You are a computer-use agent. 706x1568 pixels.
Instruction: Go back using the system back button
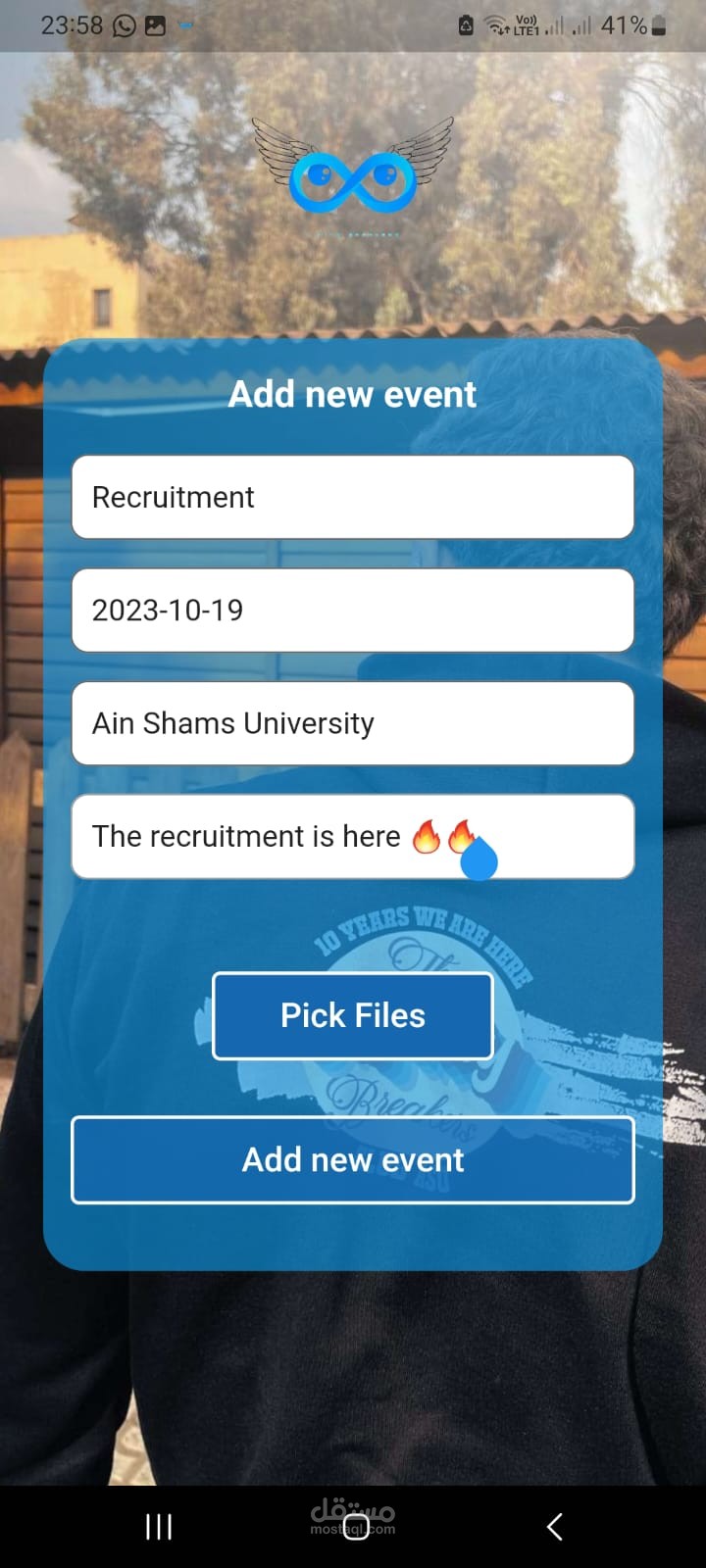[554, 1526]
